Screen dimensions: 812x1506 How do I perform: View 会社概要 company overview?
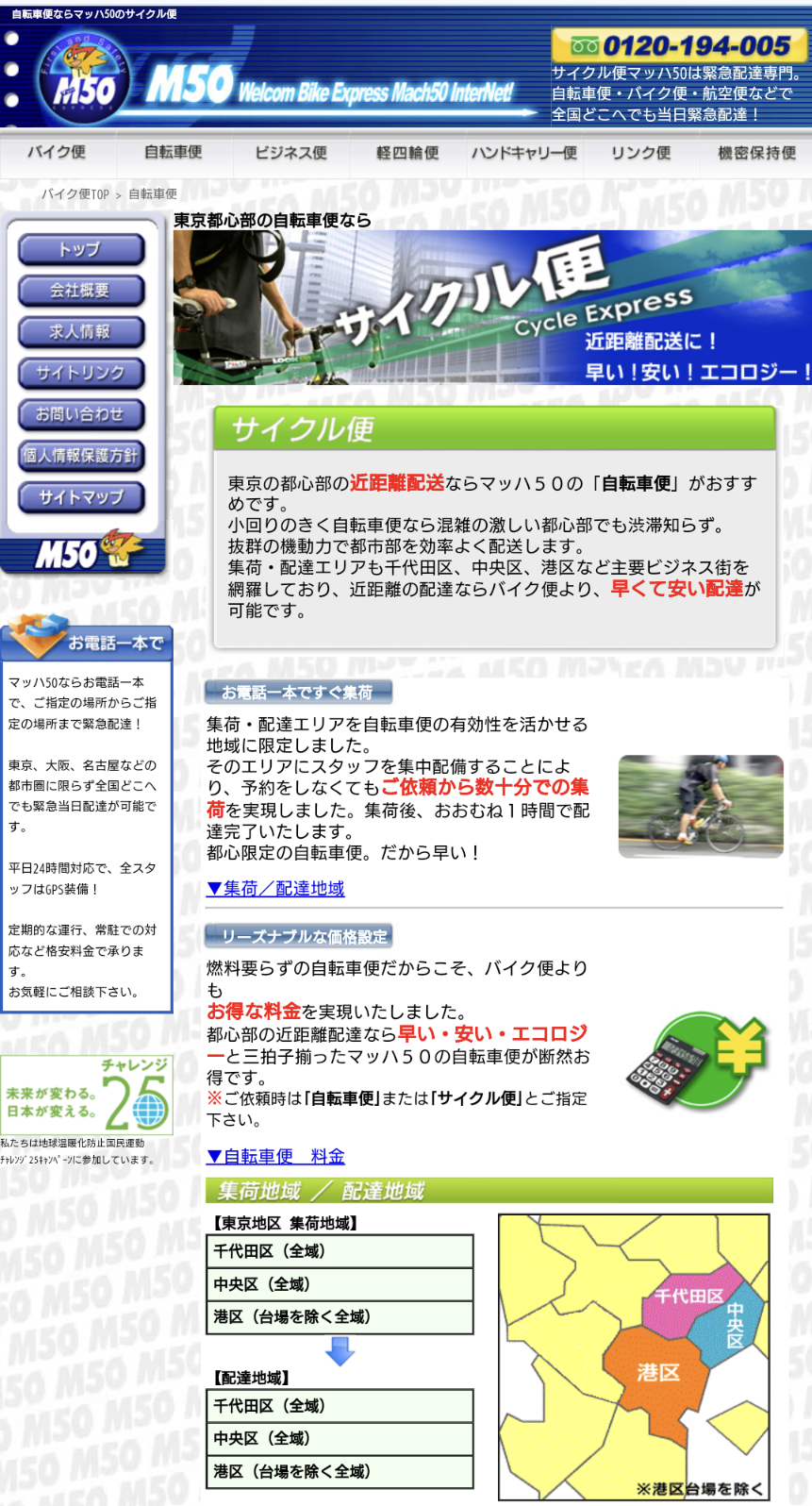click(81, 291)
